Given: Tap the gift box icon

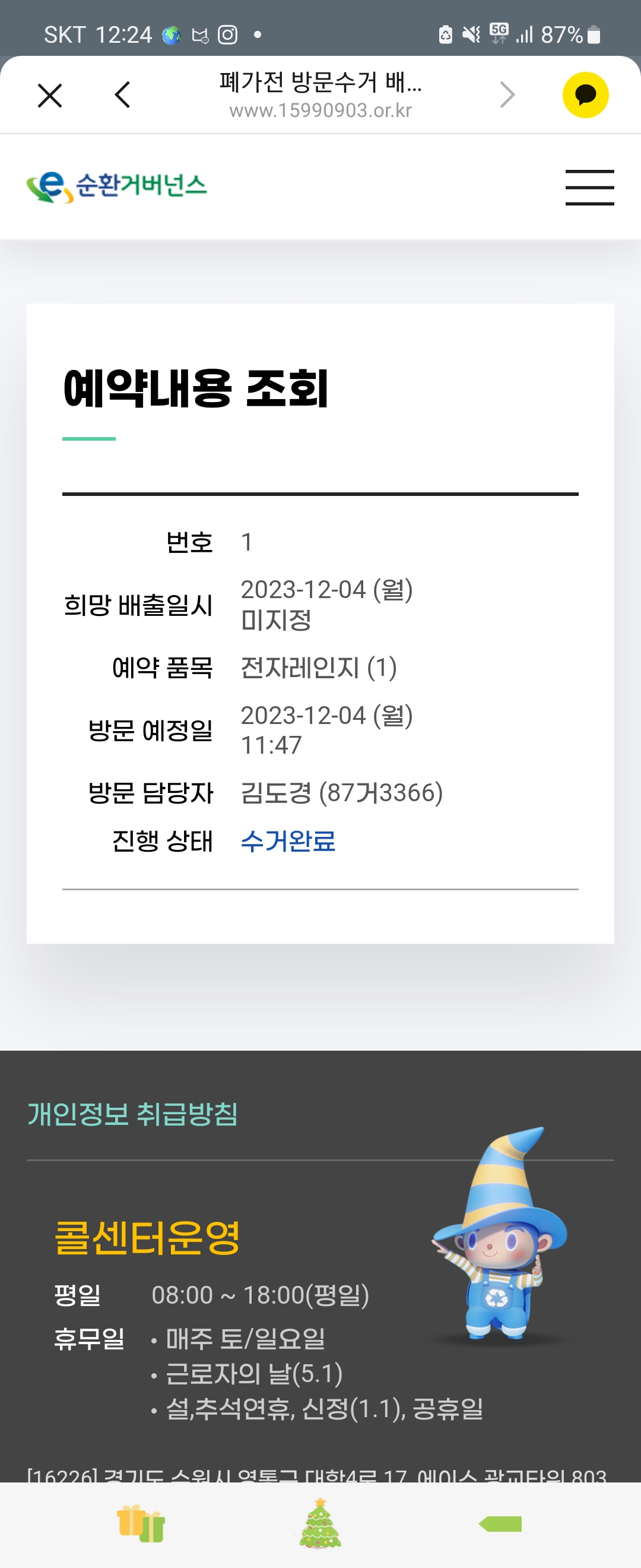Looking at the screenshot, I should 141,1523.
